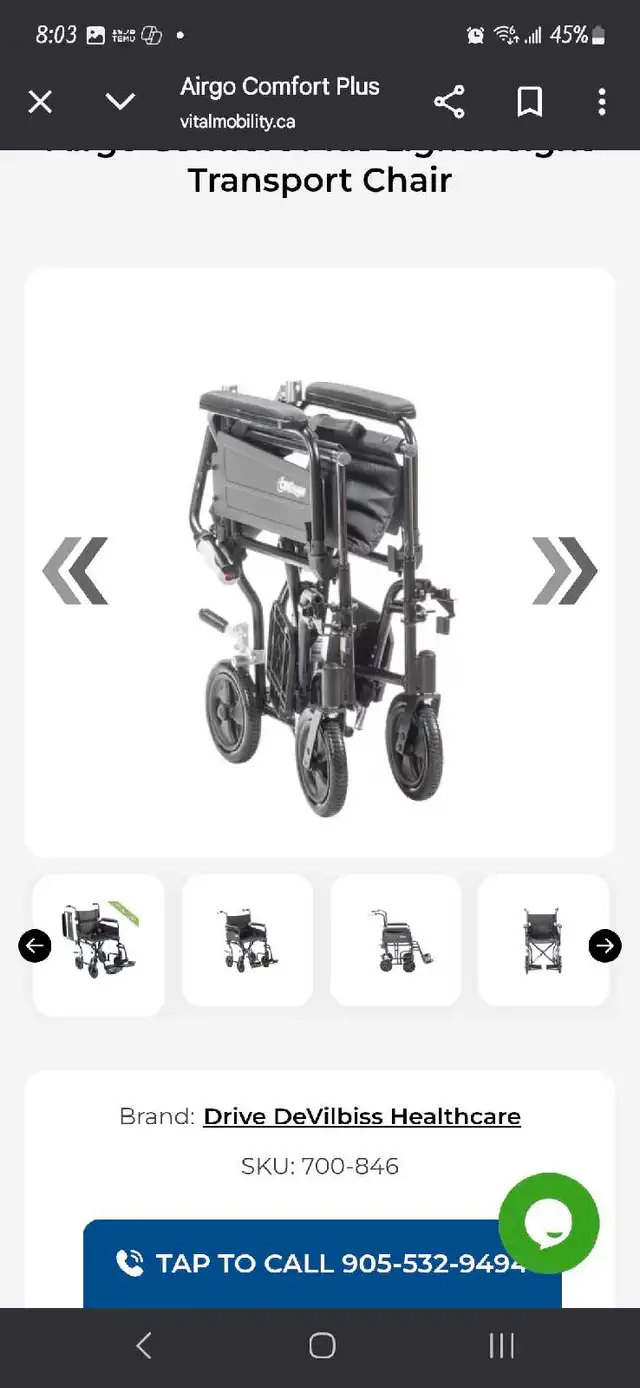Minimize the tab with the down chevron
Viewport: 640px width, 1388px height.
120,101
